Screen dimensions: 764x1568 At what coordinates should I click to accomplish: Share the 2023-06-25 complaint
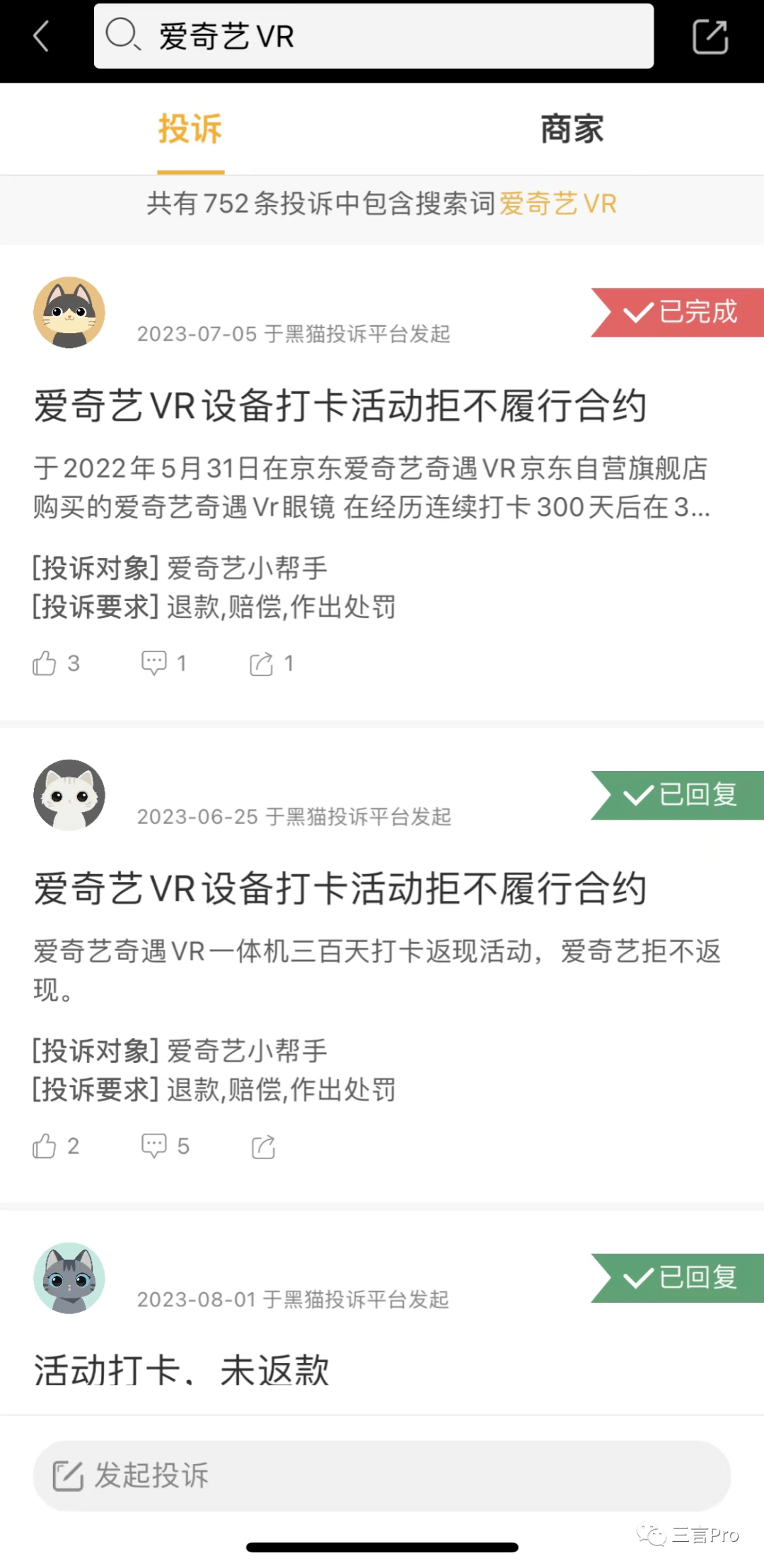click(x=263, y=1147)
